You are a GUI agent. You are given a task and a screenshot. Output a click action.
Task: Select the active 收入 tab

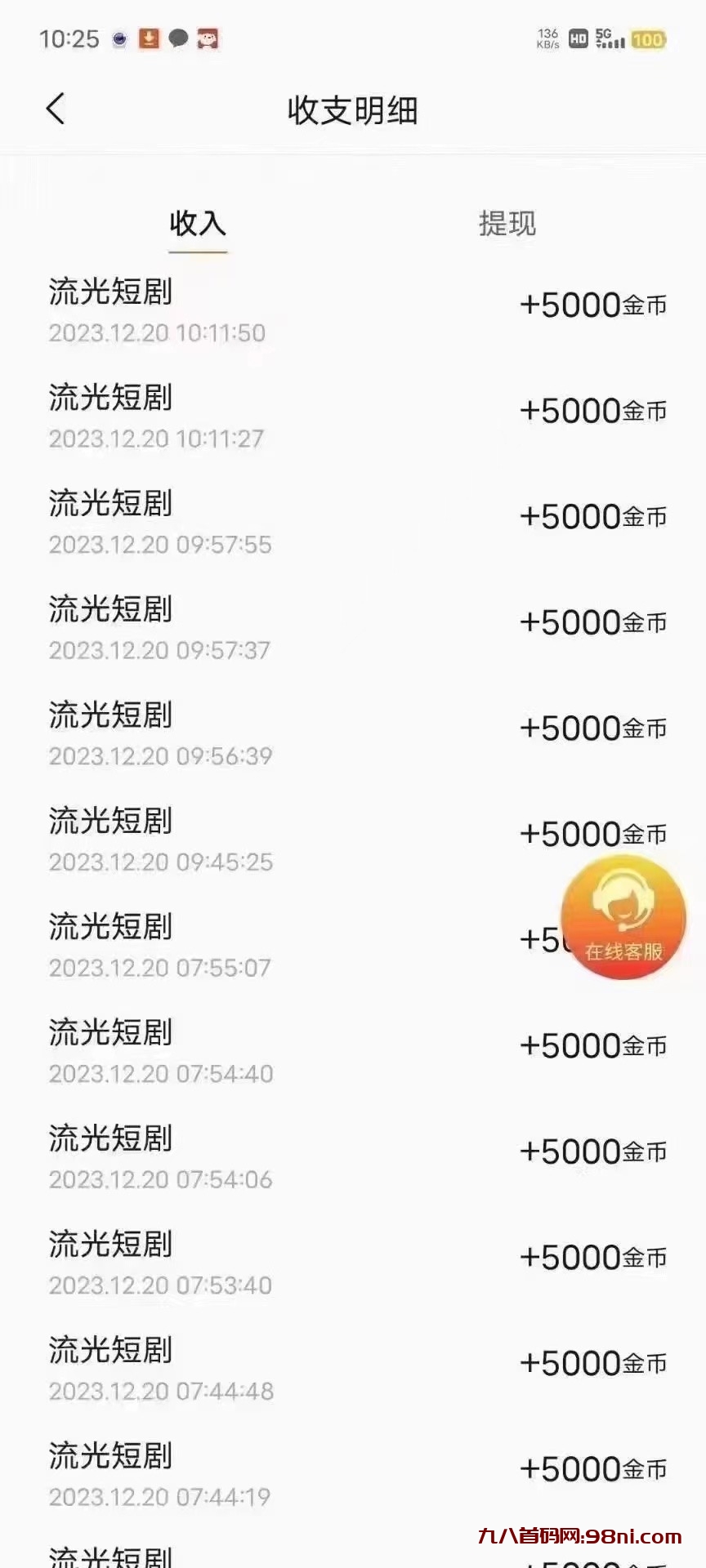[x=198, y=224]
